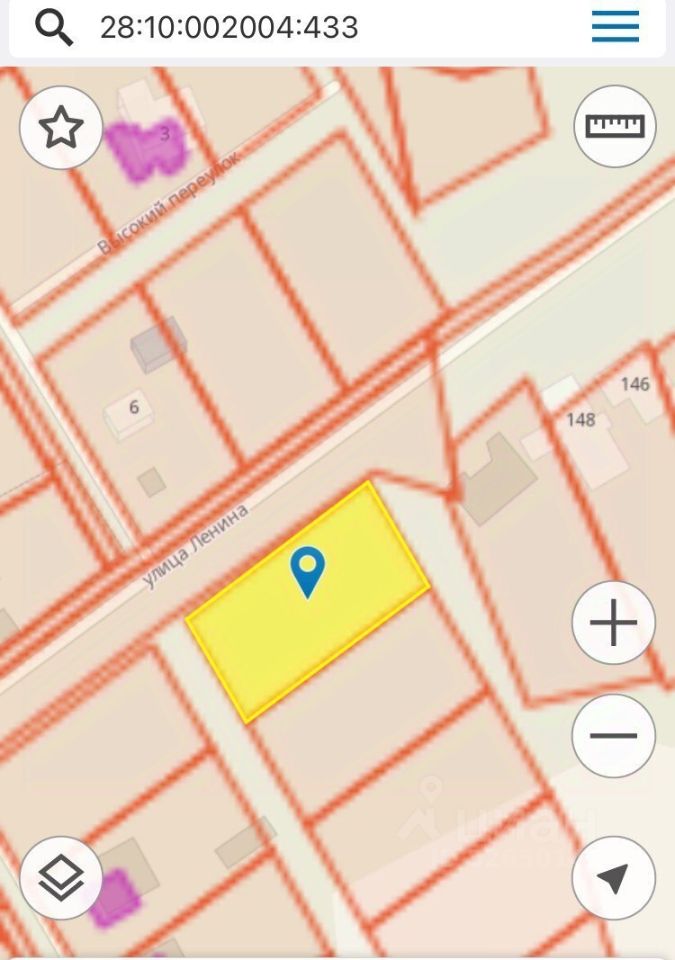Tap the search magnifier icon
675x960 pixels.
[54, 28]
